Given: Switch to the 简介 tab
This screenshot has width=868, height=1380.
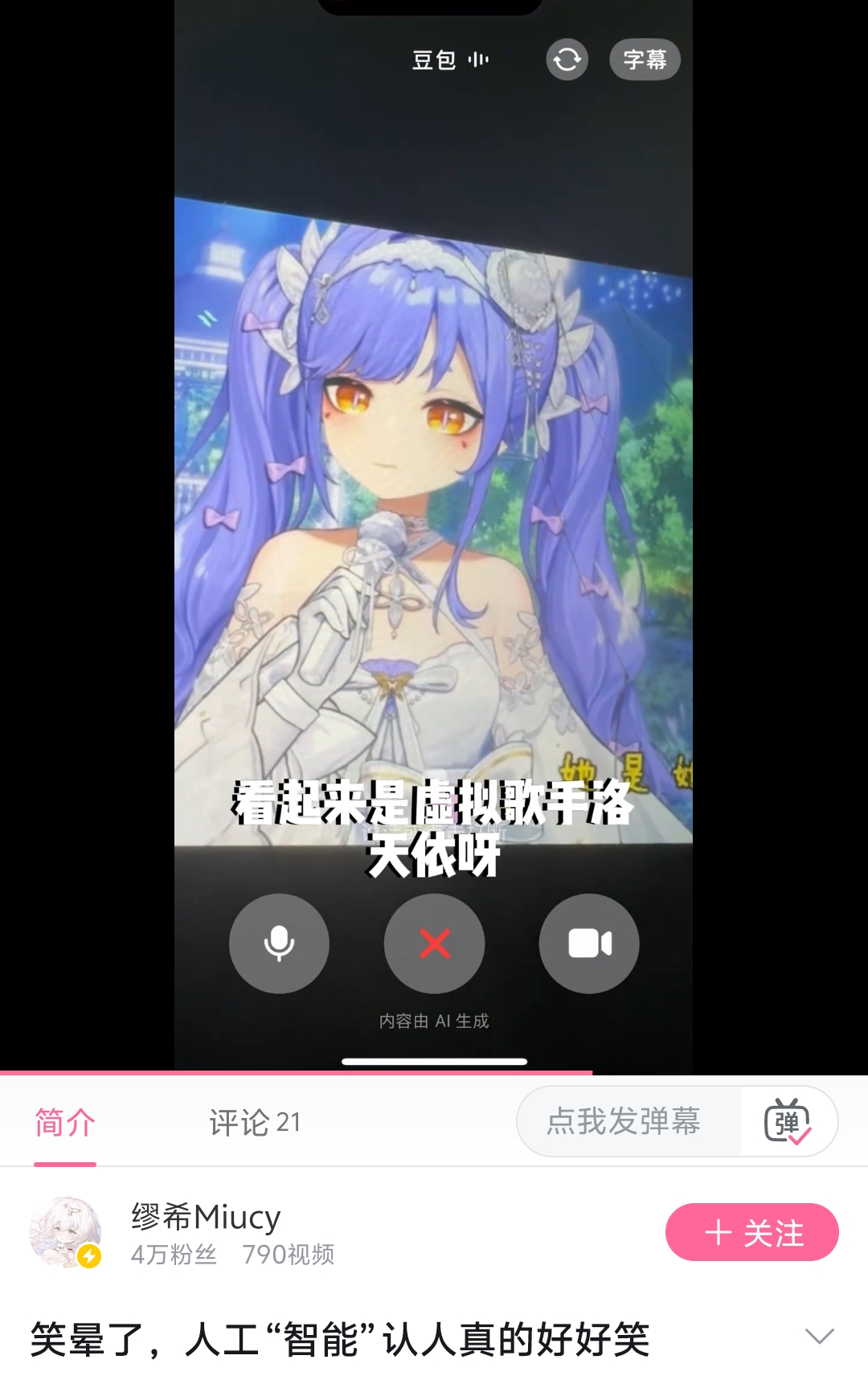Looking at the screenshot, I should click(x=65, y=1122).
